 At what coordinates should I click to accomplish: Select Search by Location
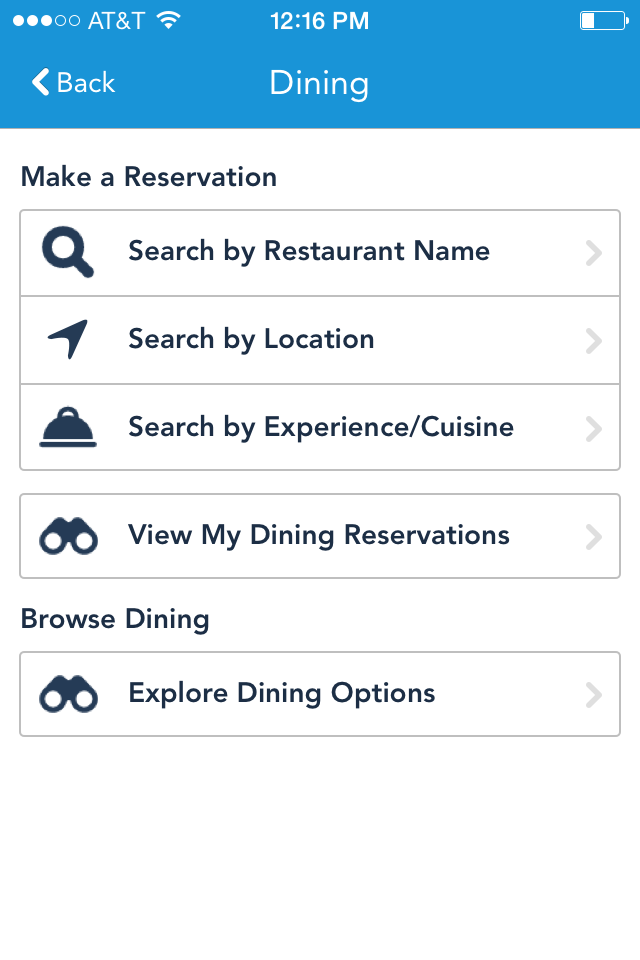(320, 340)
